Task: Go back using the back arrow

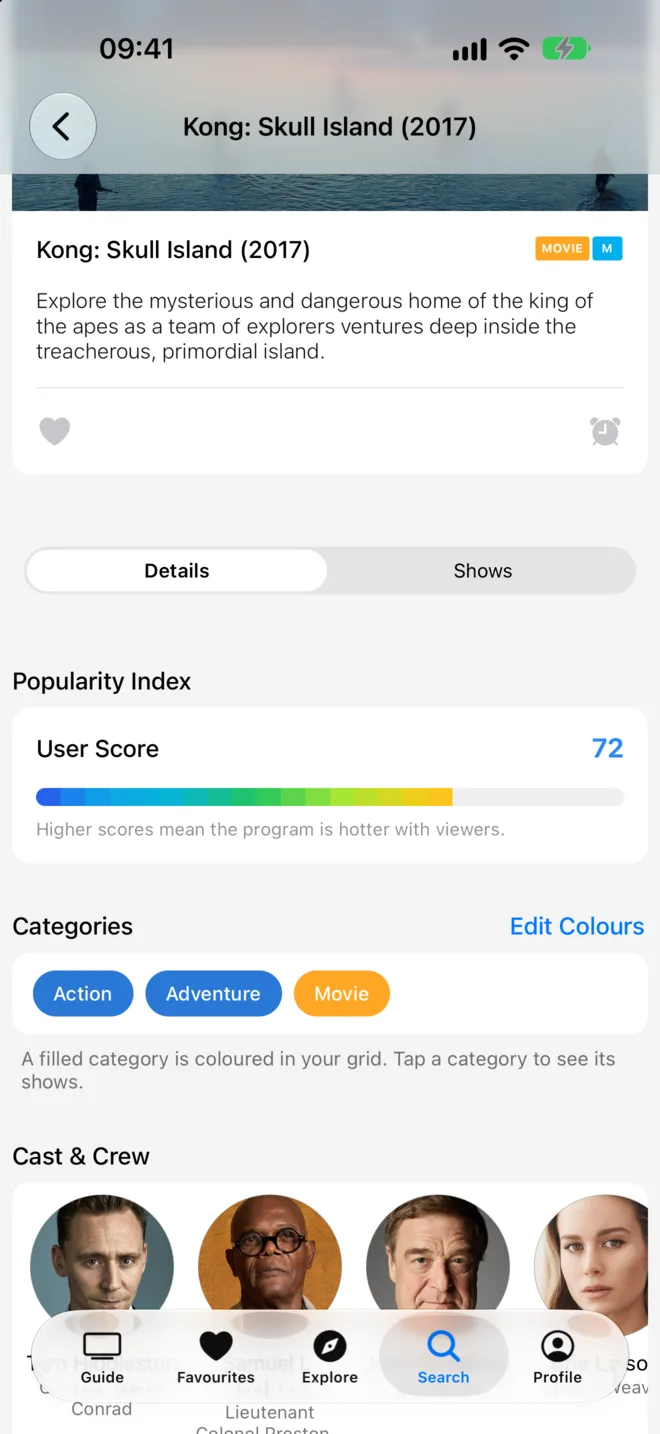Action: 63,127
